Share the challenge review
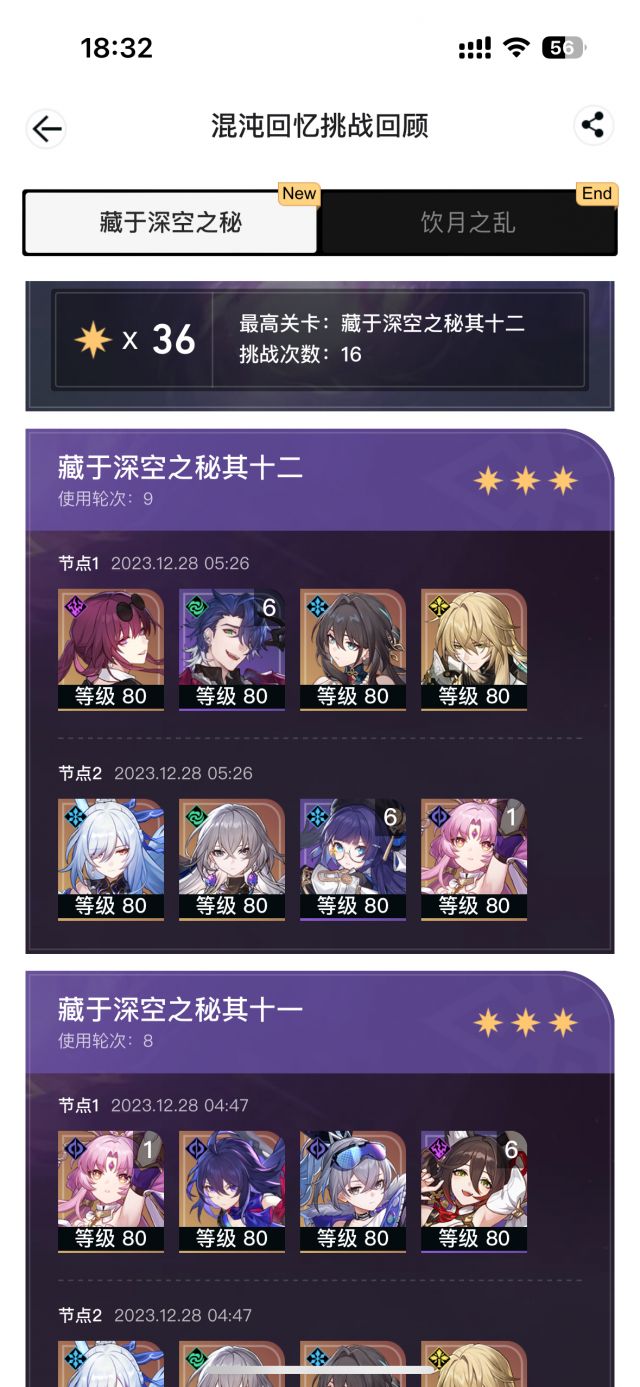Screen dimensions: 640x1387 point(593,126)
